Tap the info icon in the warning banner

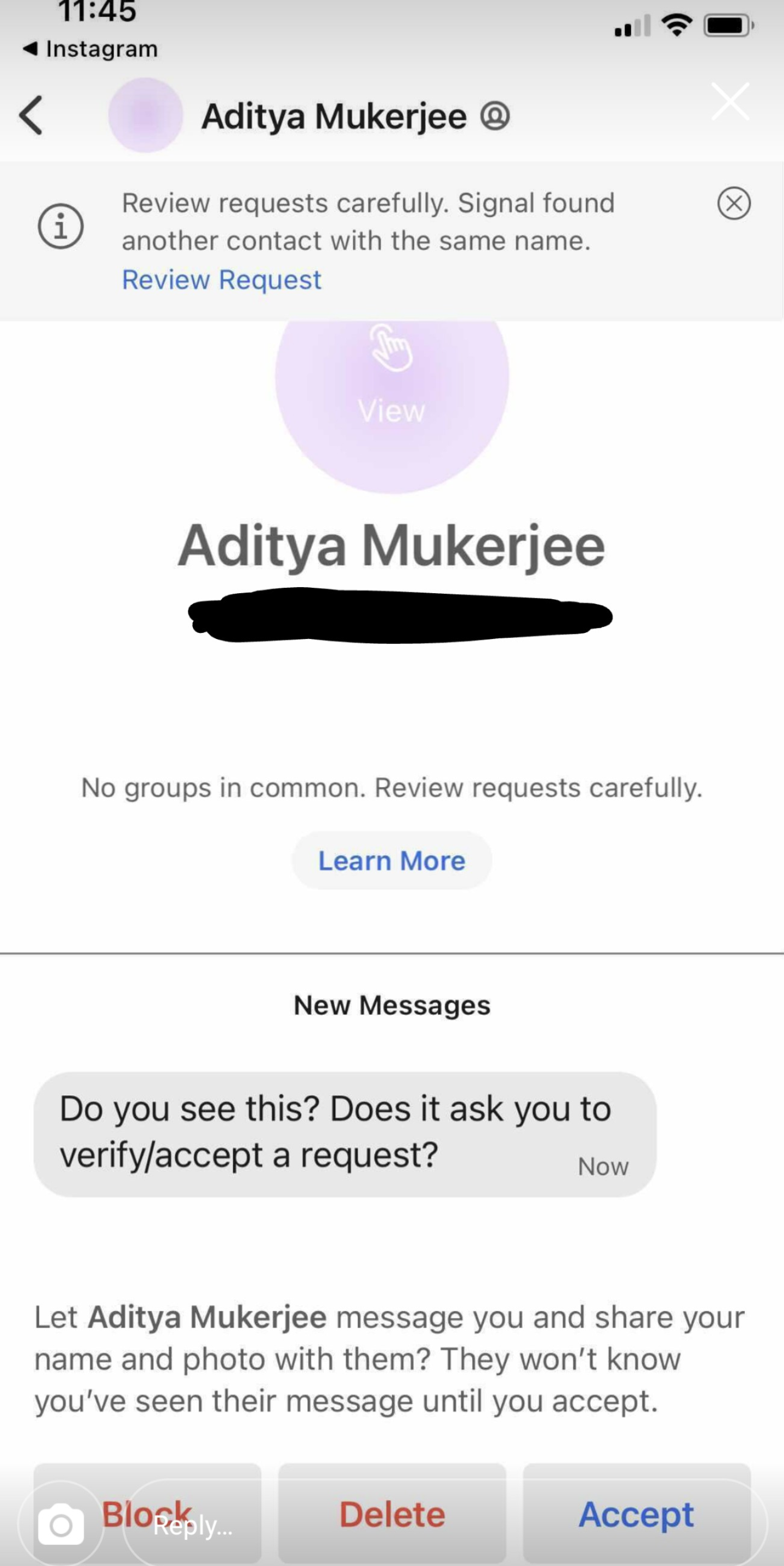tap(62, 226)
